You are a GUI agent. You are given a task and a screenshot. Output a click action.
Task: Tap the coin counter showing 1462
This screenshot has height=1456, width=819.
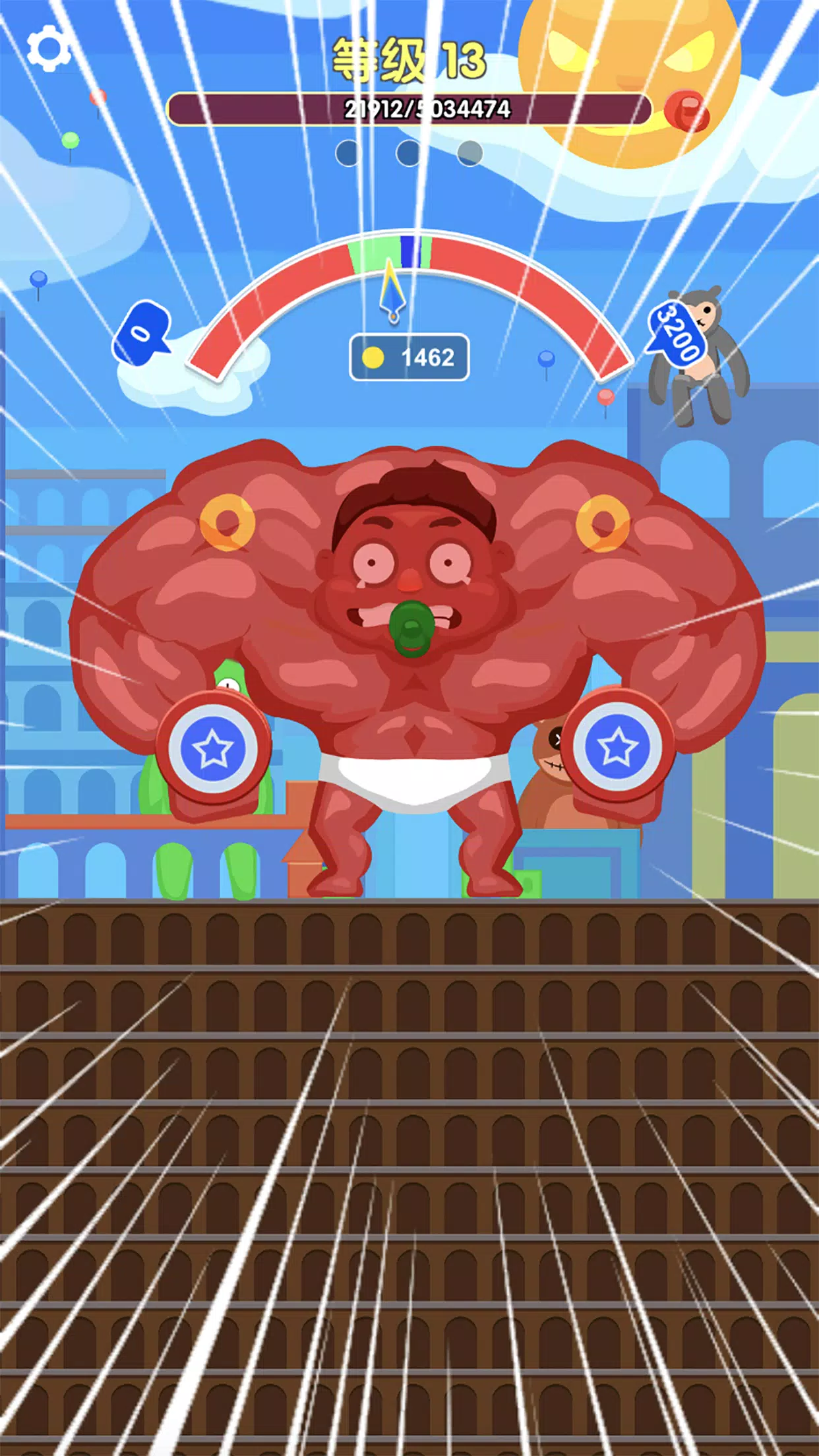pos(409,356)
